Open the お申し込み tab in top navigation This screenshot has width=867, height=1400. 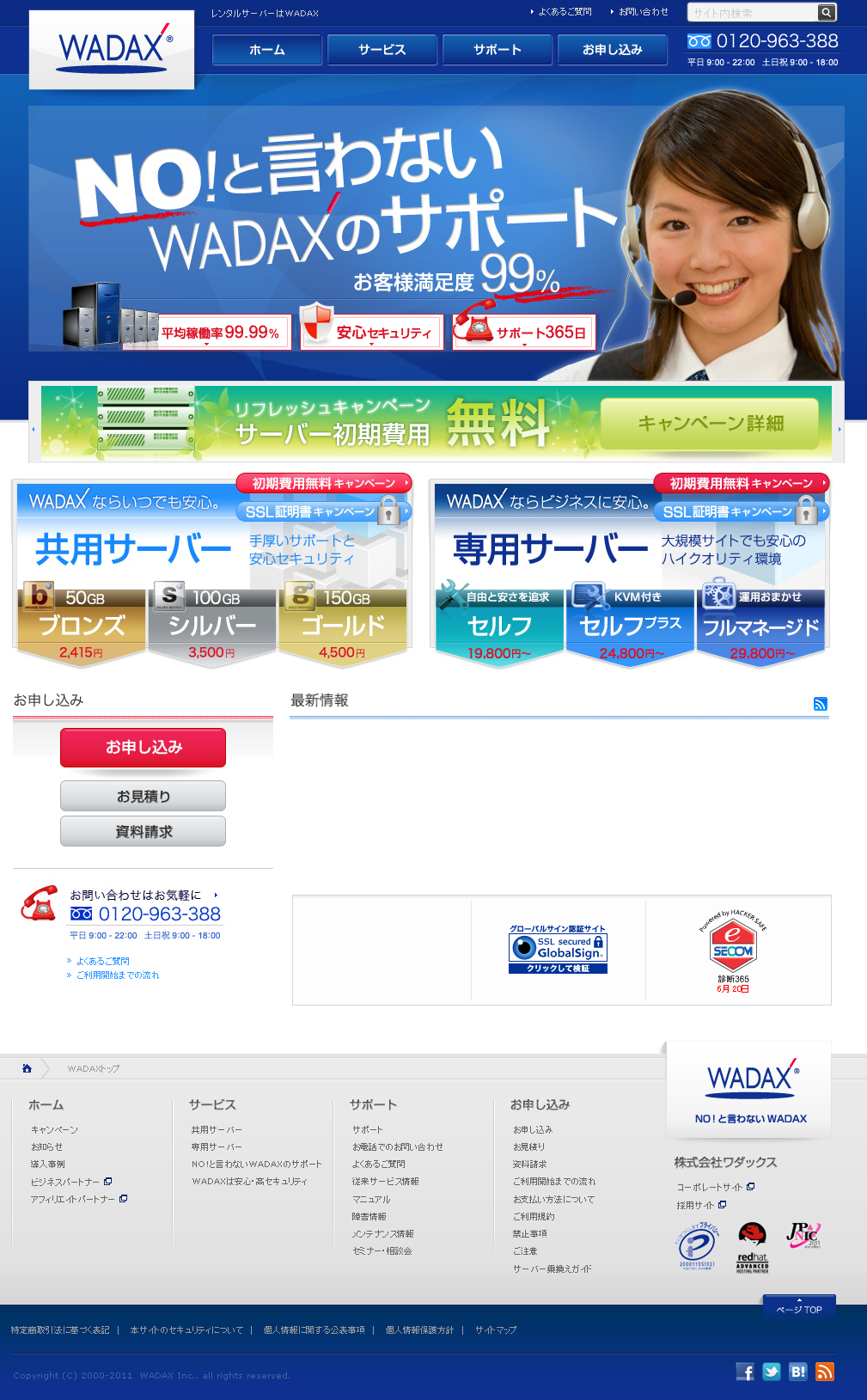pyautogui.click(x=613, y=50)
